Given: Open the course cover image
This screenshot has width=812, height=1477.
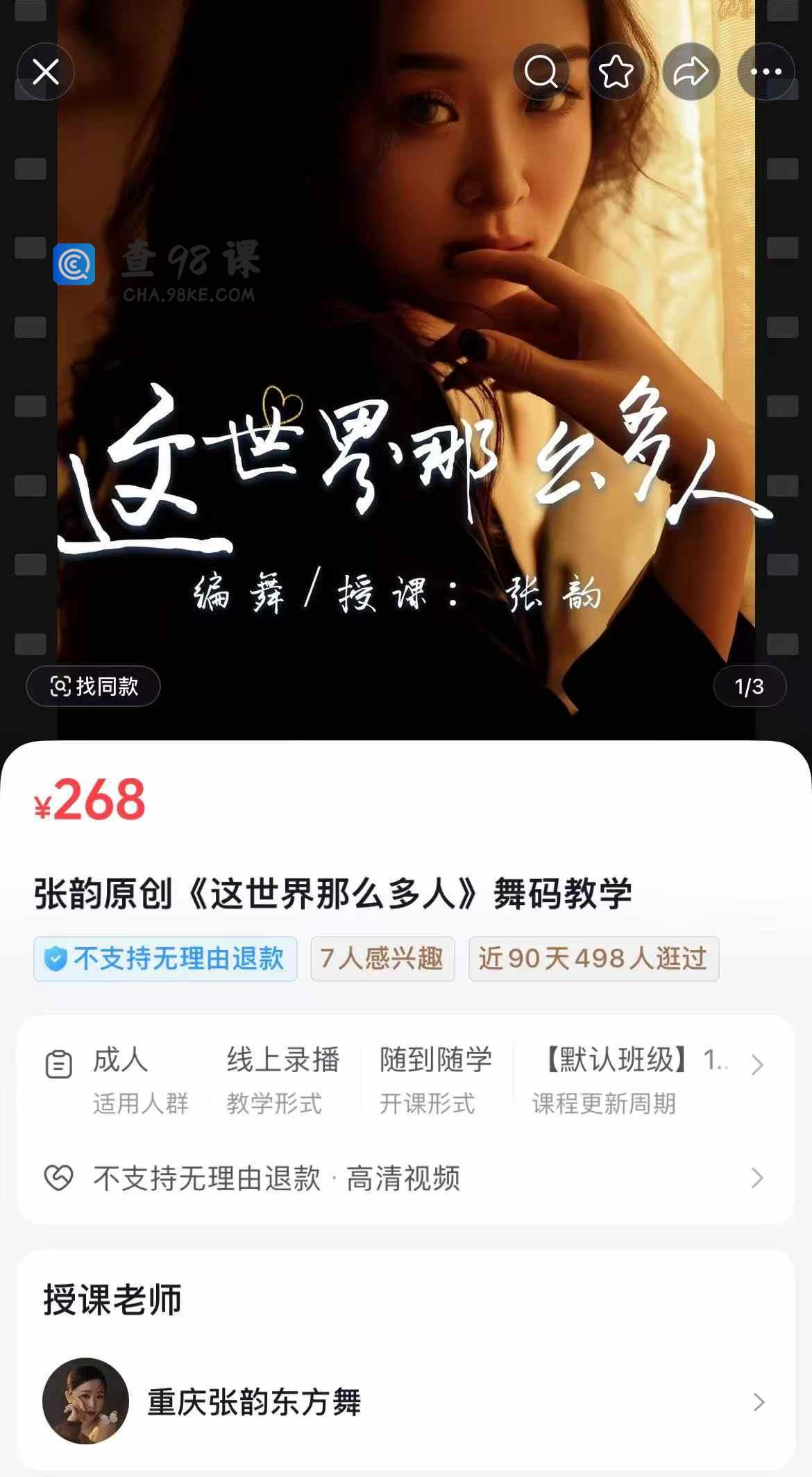Looking at the screenshot, I should click(406, 417).
